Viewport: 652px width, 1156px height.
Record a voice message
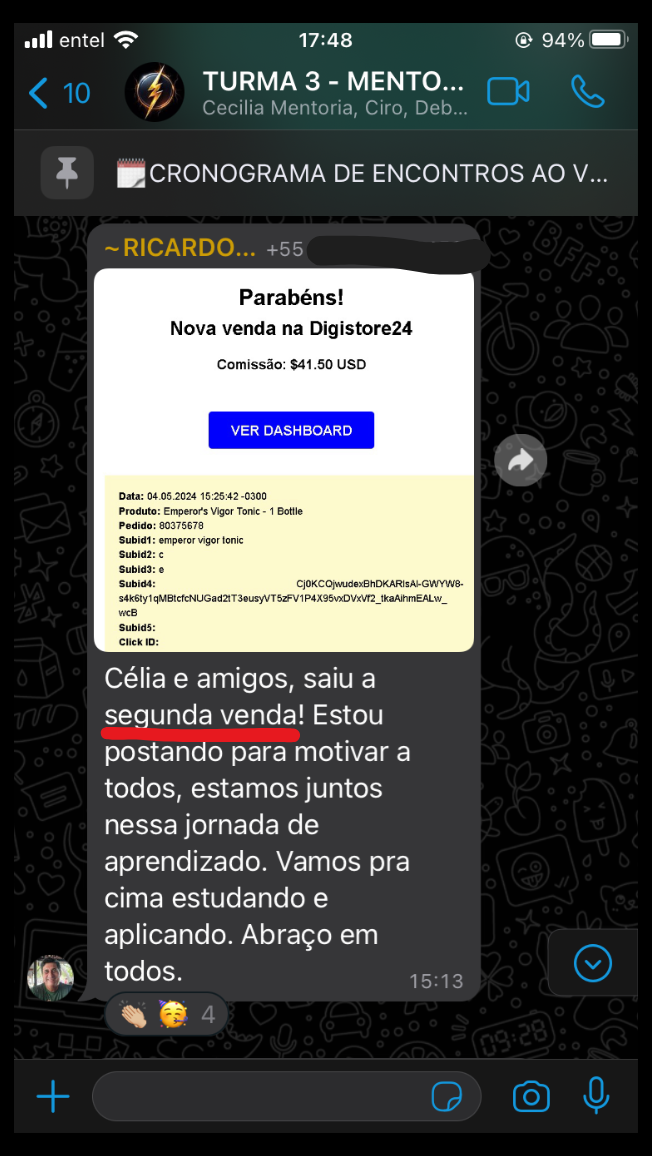tap(596, 1096)
